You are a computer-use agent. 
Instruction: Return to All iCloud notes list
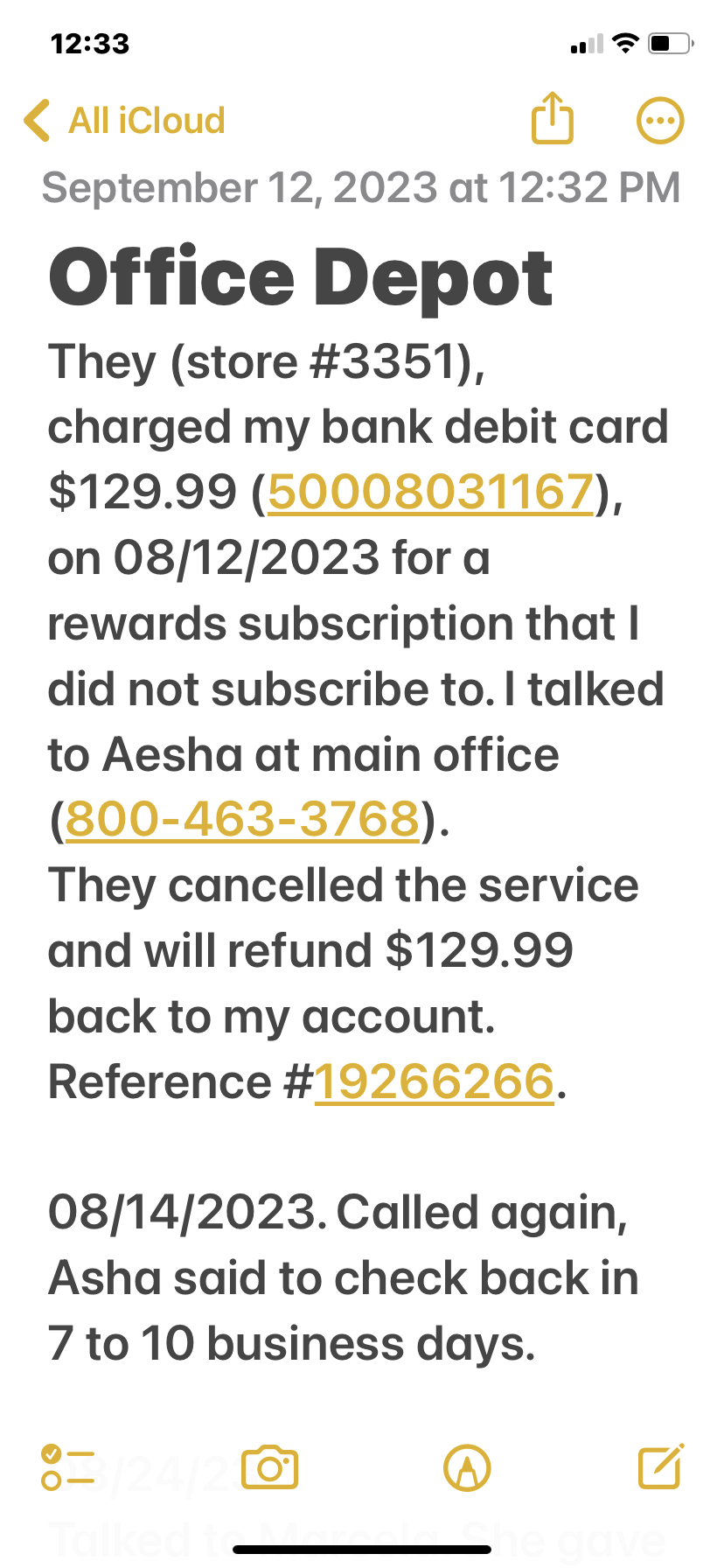(147, 120)
